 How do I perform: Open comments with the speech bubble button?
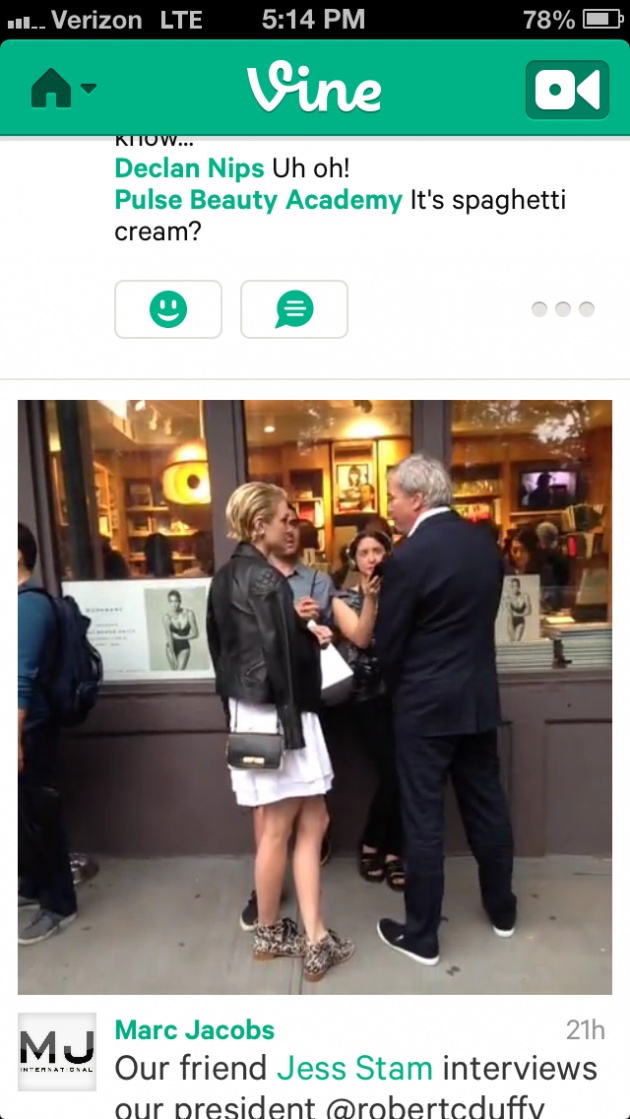(294, 309)
